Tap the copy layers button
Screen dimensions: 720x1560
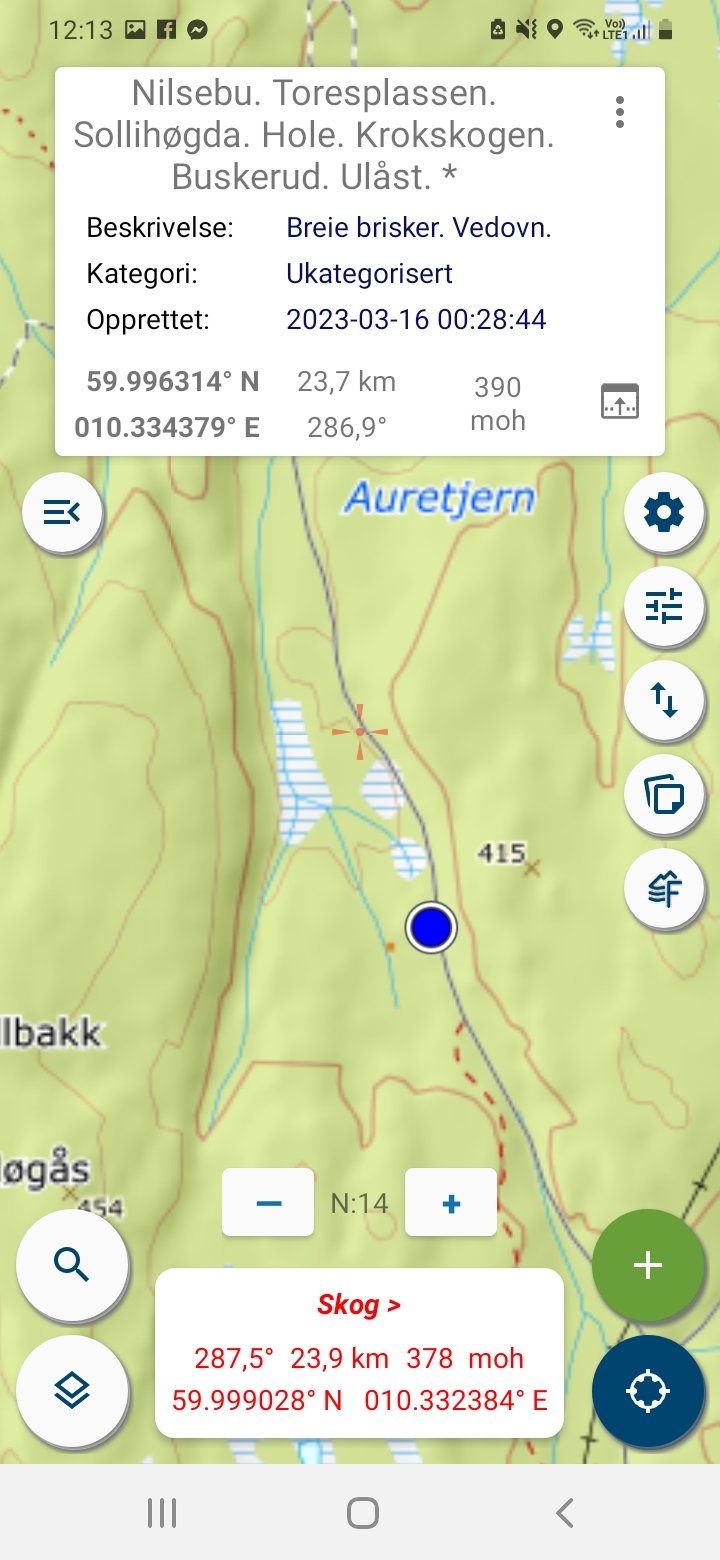tap(664, 796)
